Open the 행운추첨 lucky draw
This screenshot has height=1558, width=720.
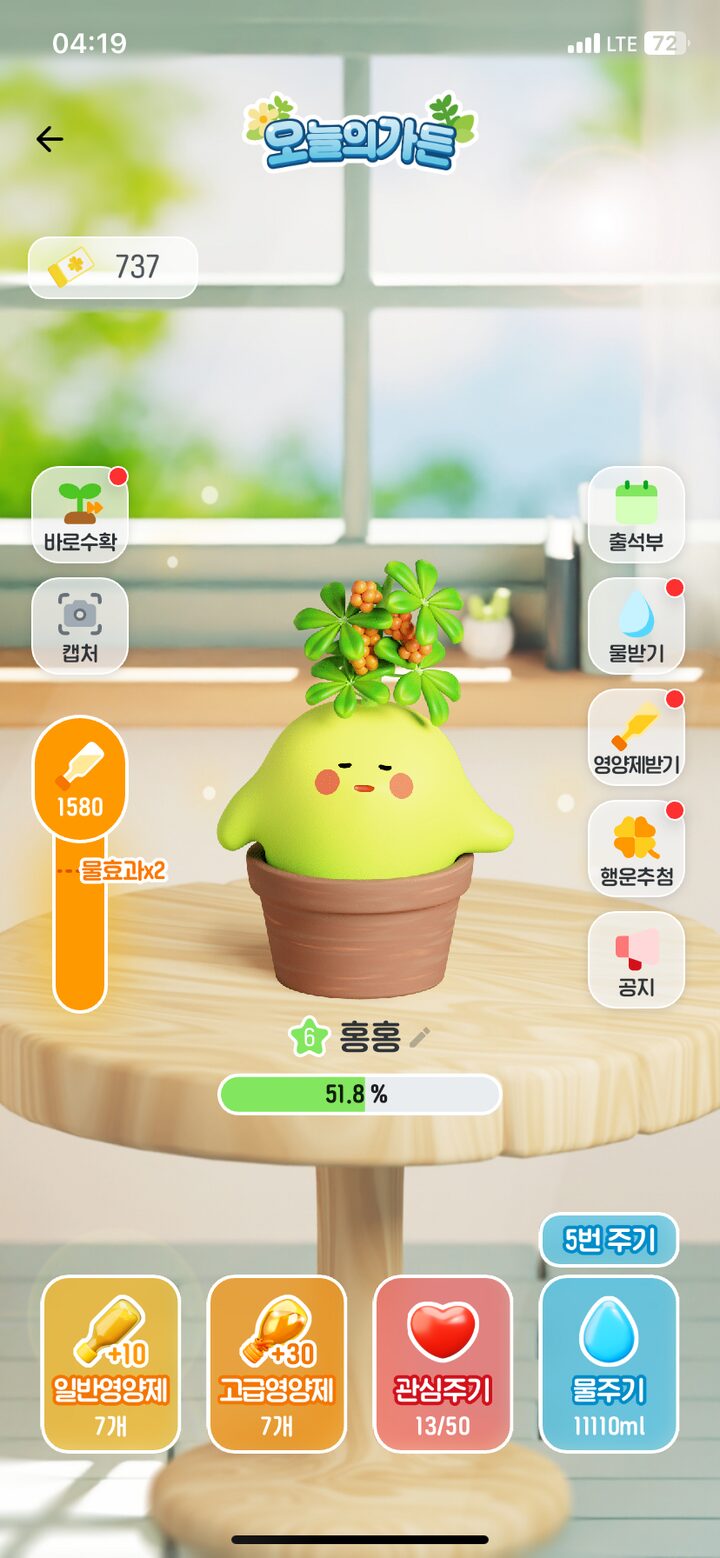pos(636,848)
